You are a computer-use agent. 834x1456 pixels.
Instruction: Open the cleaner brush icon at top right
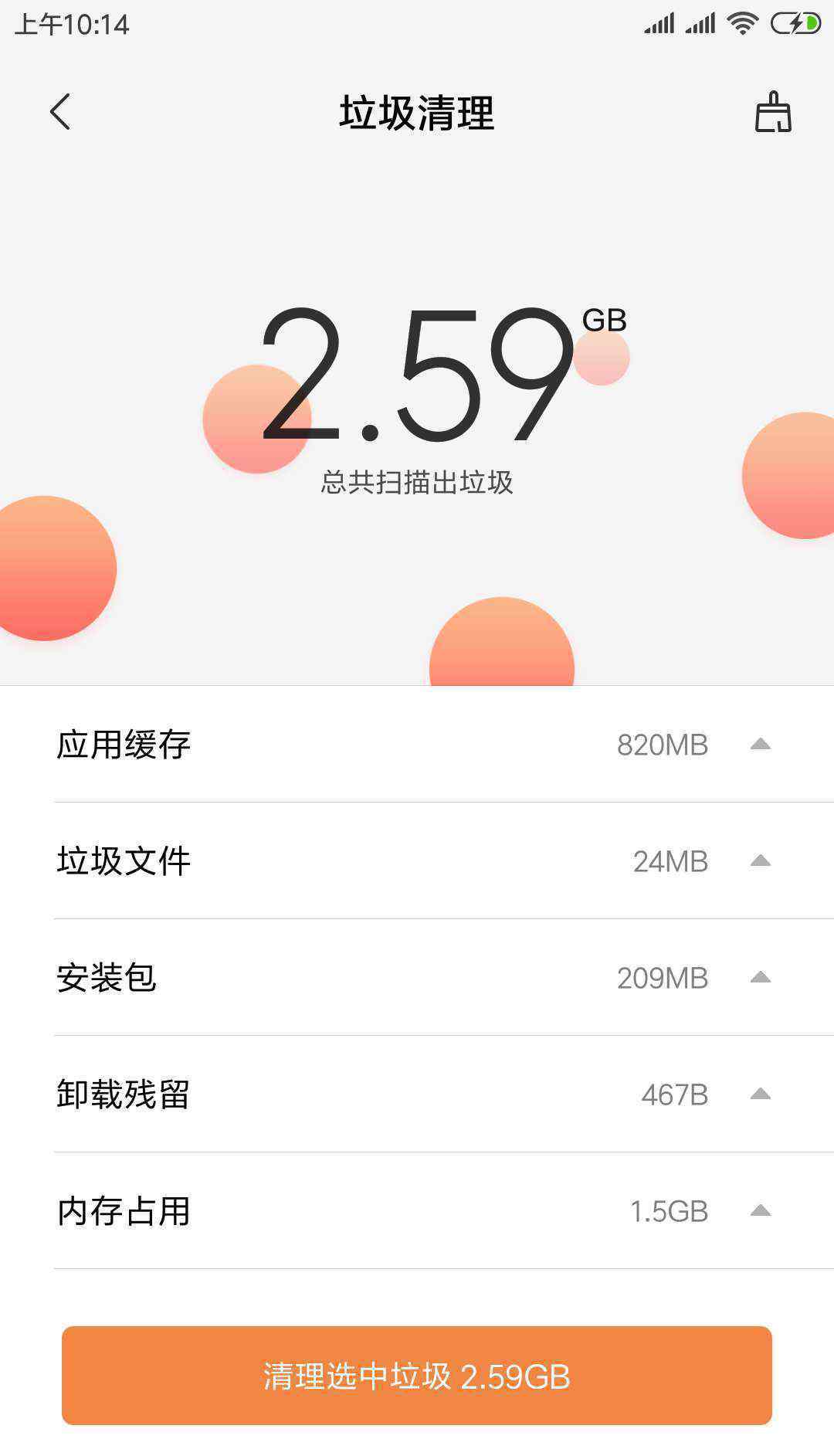coord(773,112)
